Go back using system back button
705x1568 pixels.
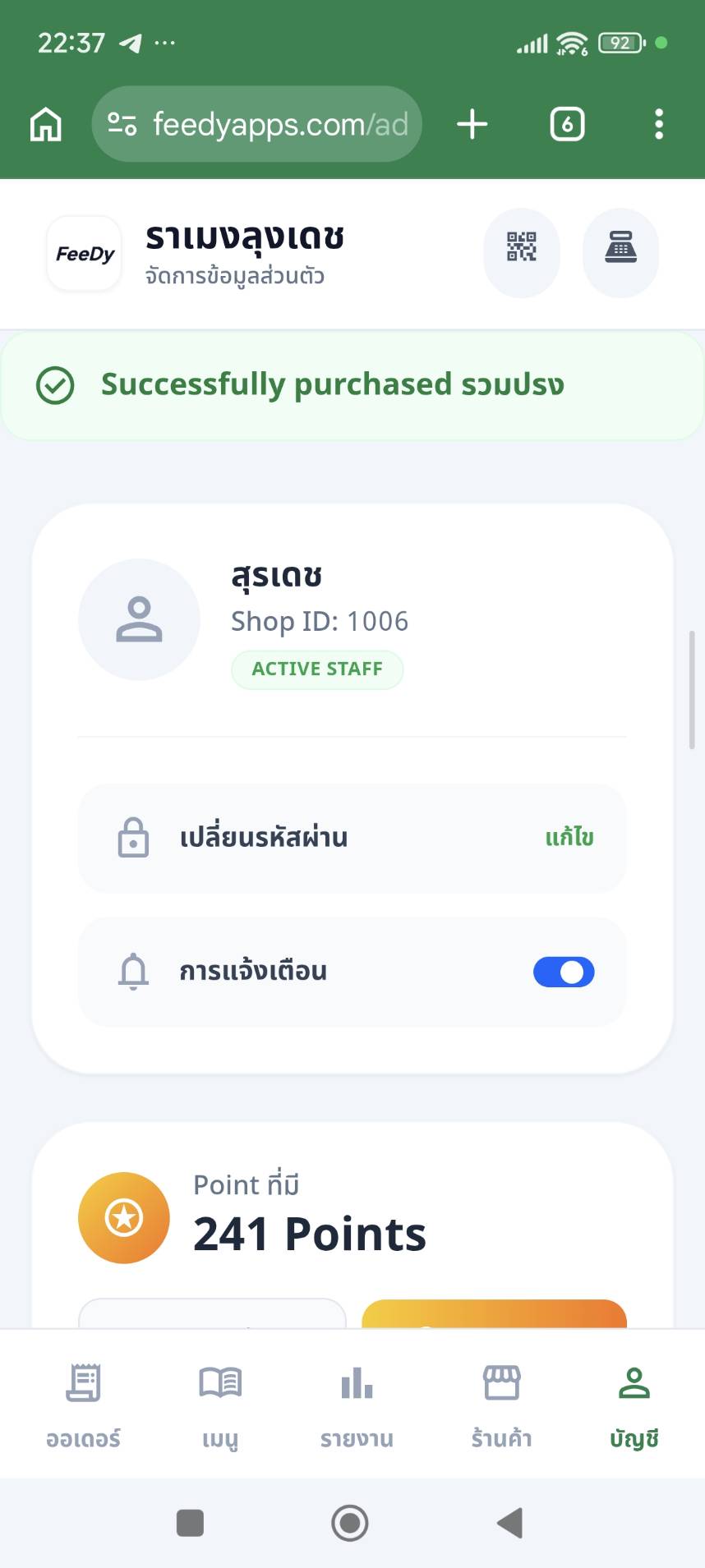click(x=509, y=1523)
